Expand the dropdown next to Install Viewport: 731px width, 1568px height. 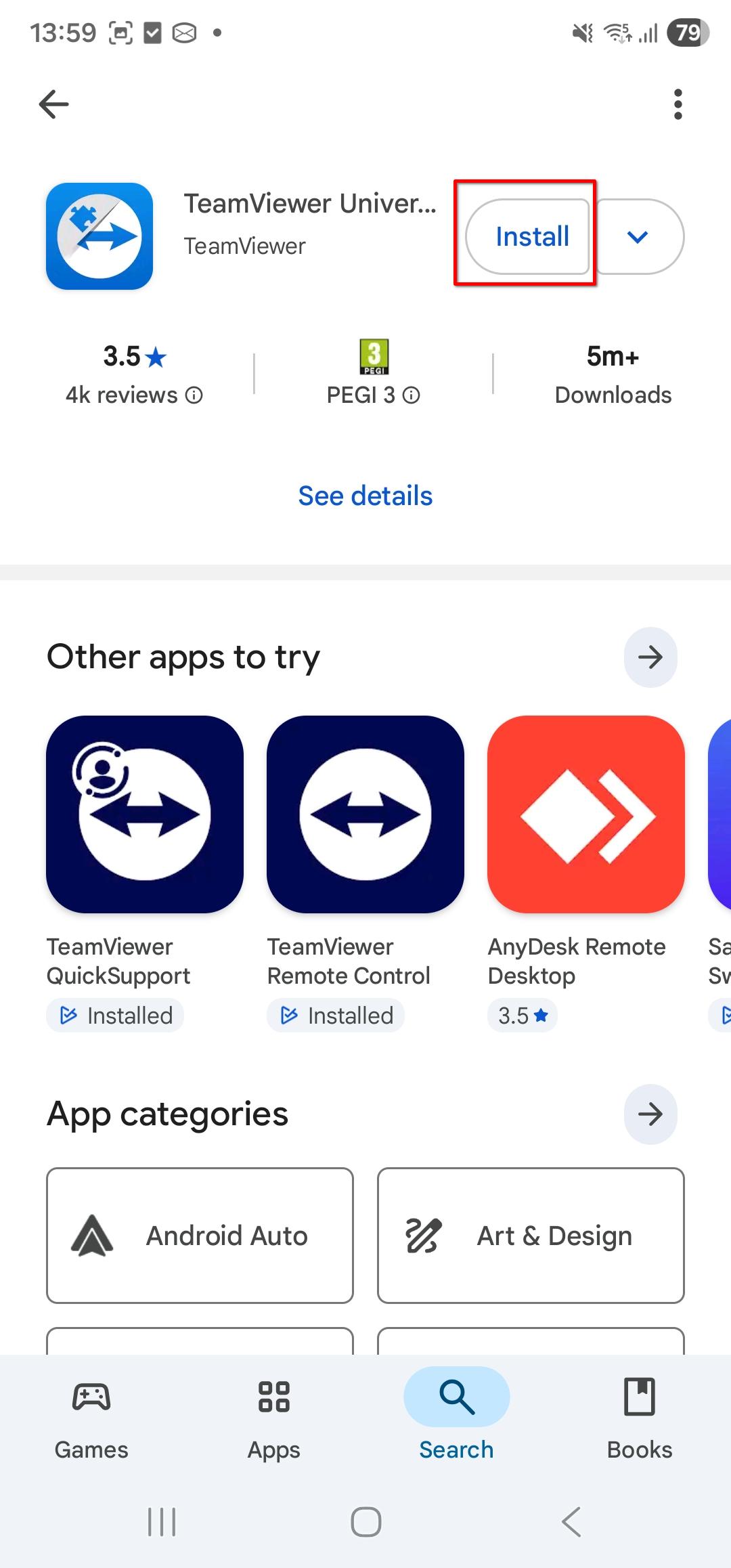(638, 236)
